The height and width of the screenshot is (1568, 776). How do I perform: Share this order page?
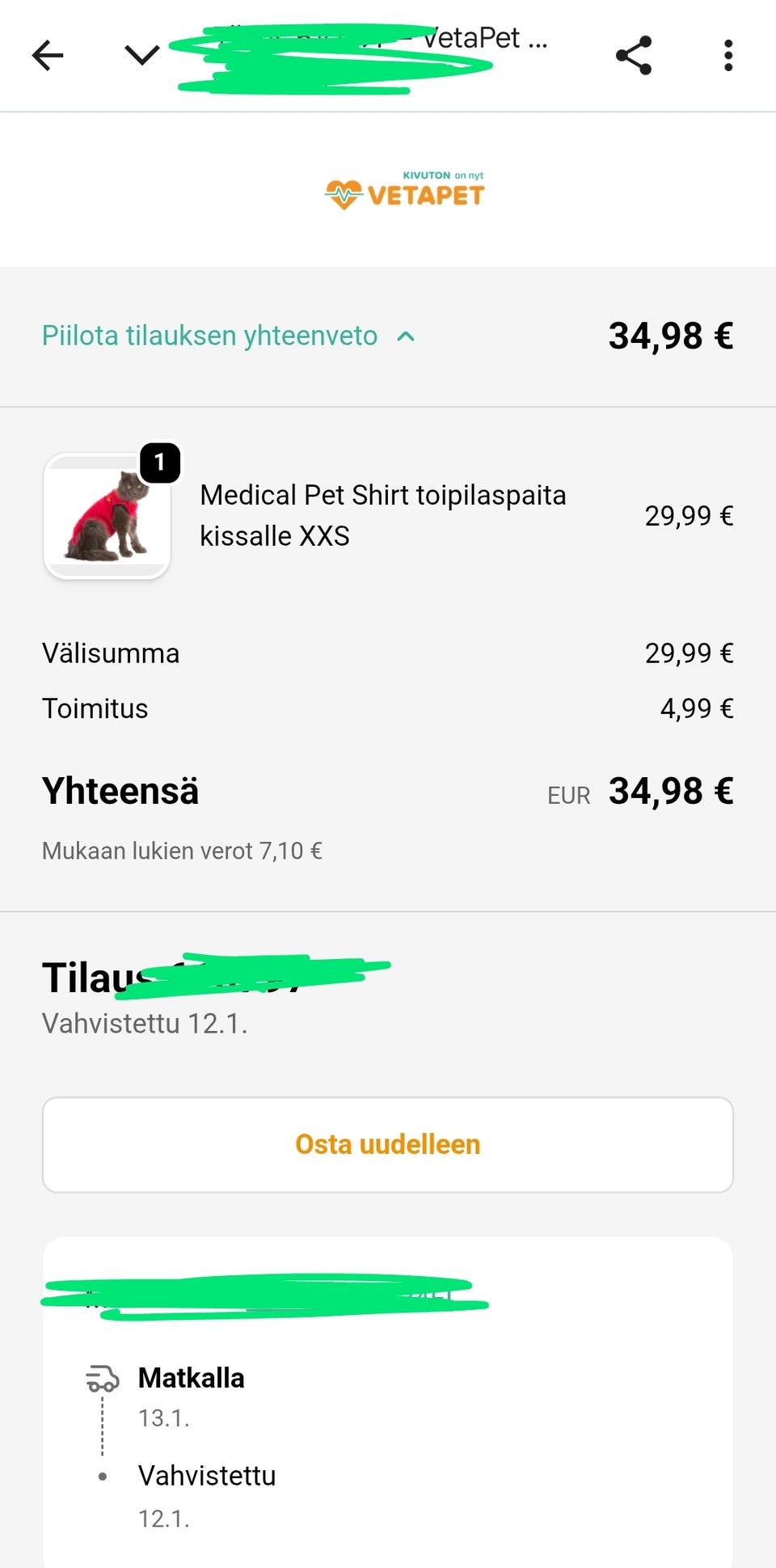633,56
